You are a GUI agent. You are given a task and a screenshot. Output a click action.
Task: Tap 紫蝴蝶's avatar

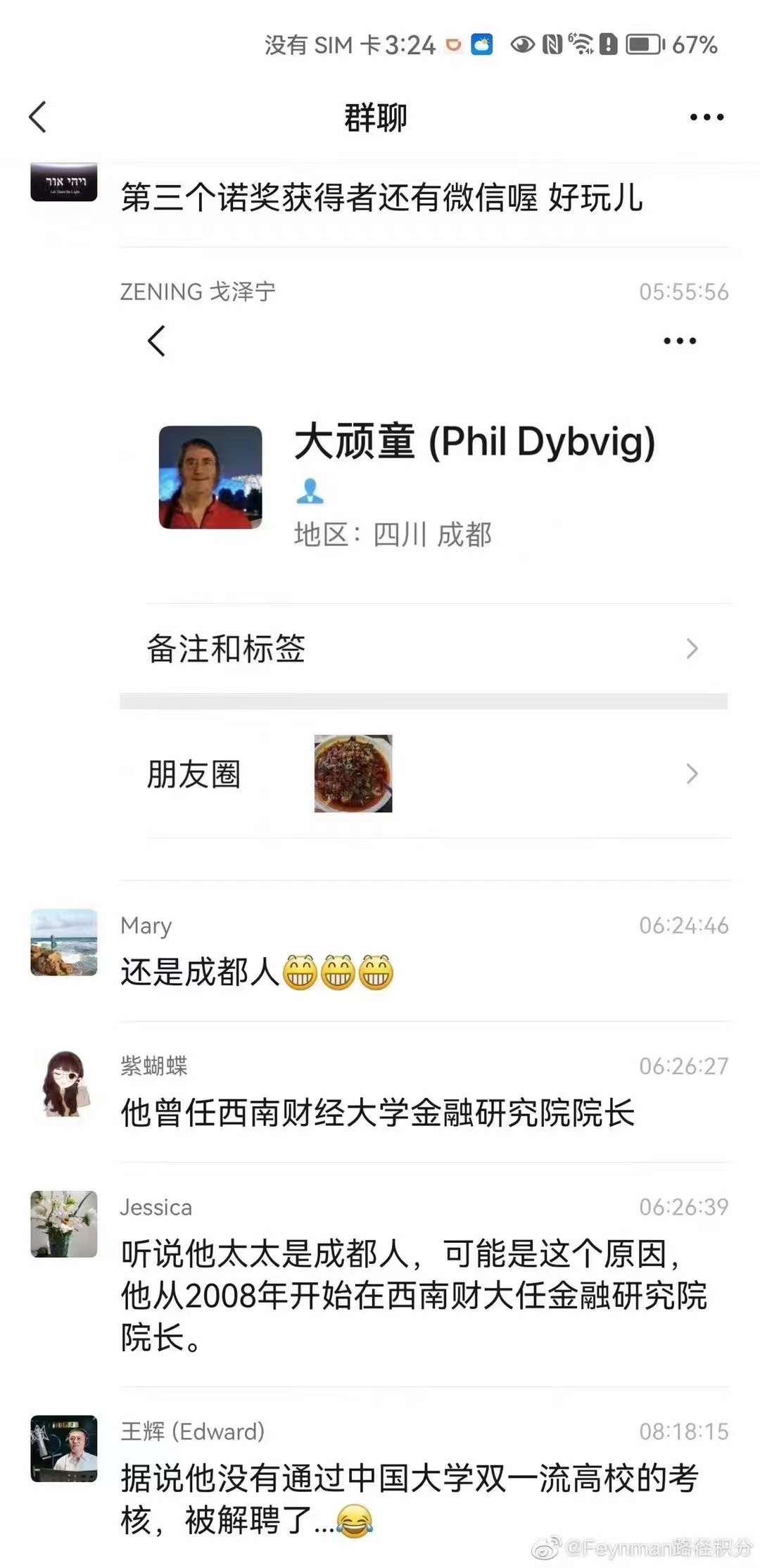point(64,1082)
